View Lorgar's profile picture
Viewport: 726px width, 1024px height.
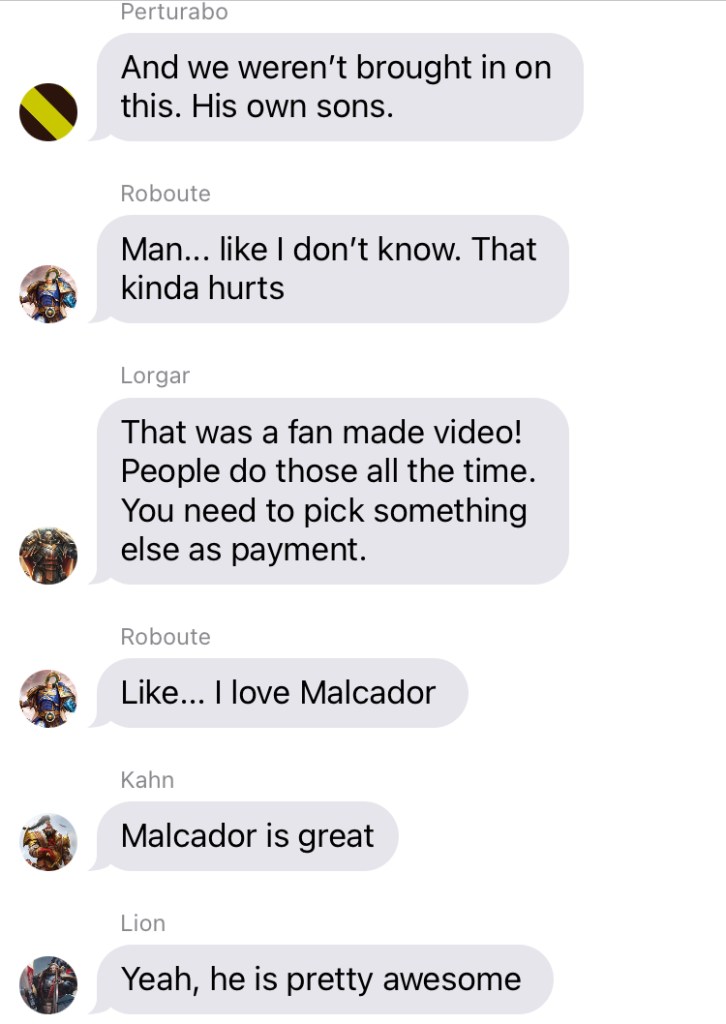tap(48, 556)
